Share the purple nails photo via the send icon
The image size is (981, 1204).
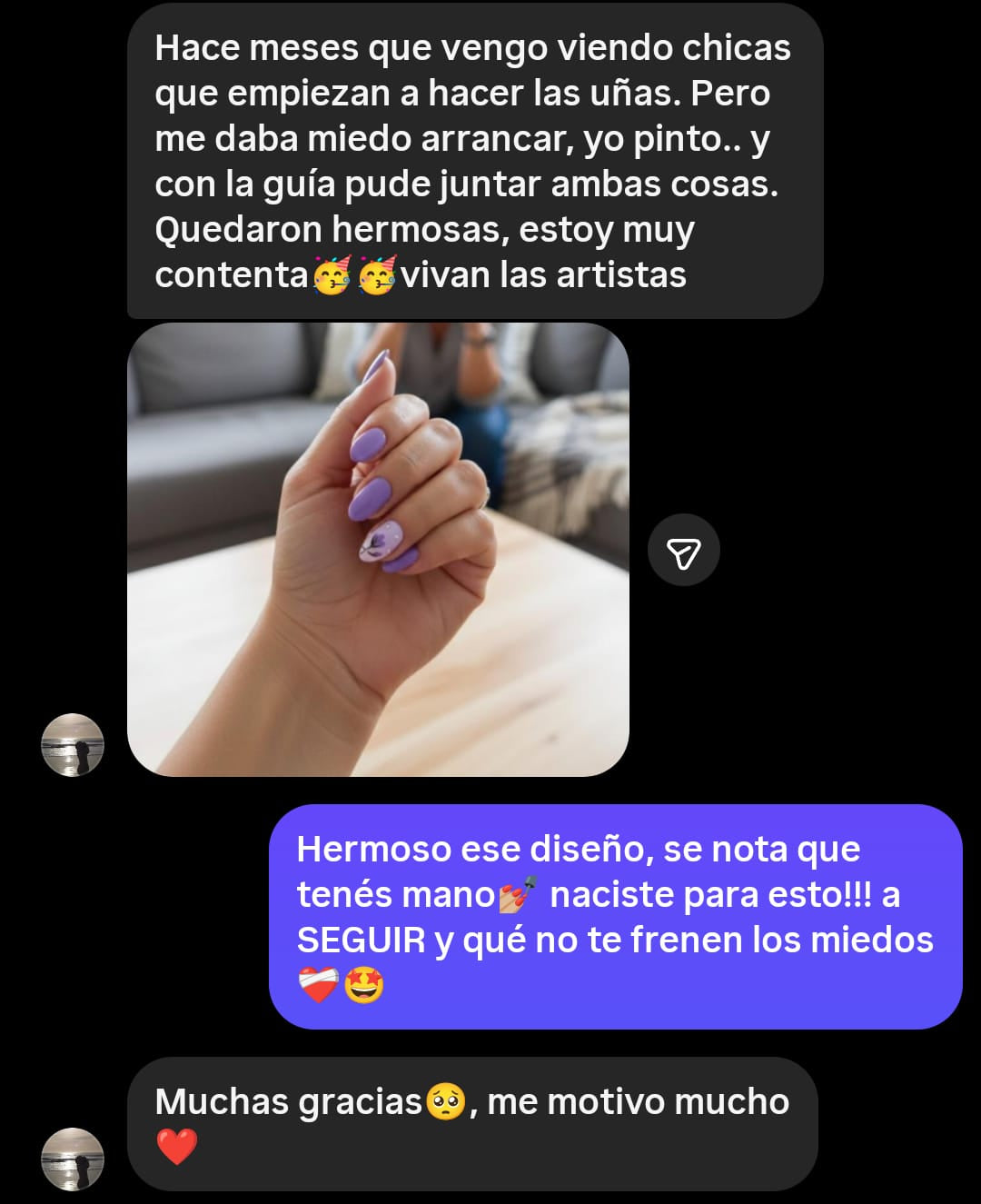683,551
